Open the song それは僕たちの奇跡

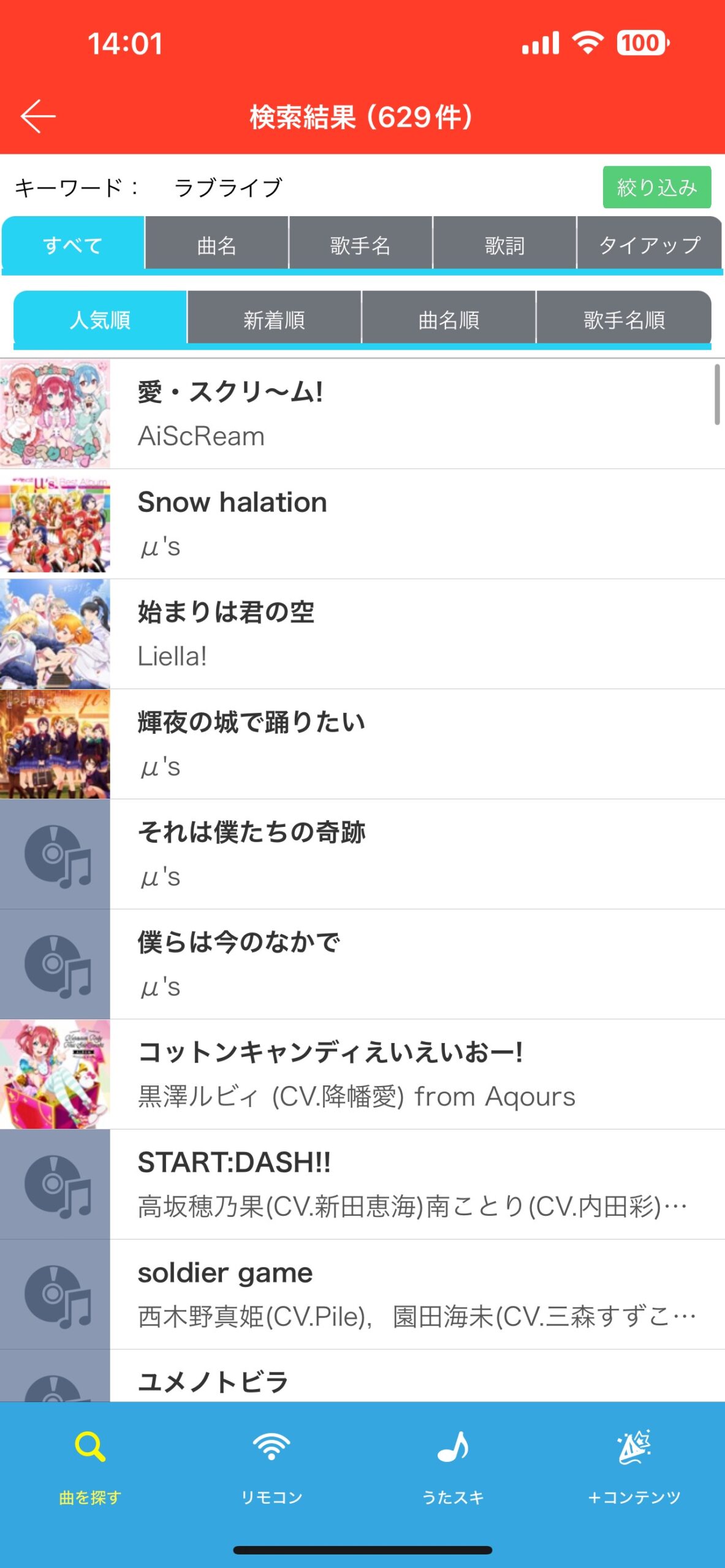coord(362,854)
